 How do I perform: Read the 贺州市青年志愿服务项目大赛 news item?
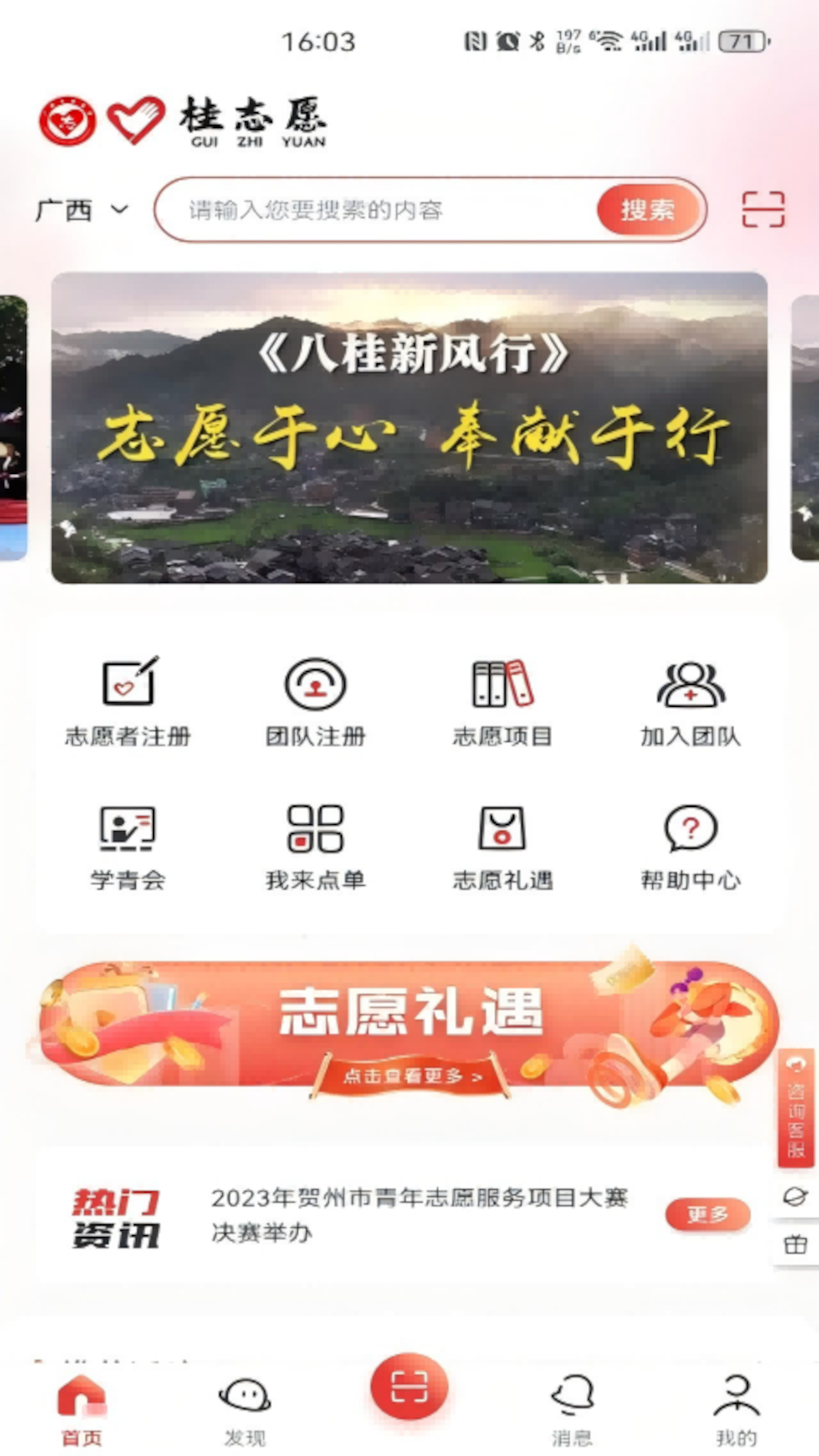coord(419,1215)
